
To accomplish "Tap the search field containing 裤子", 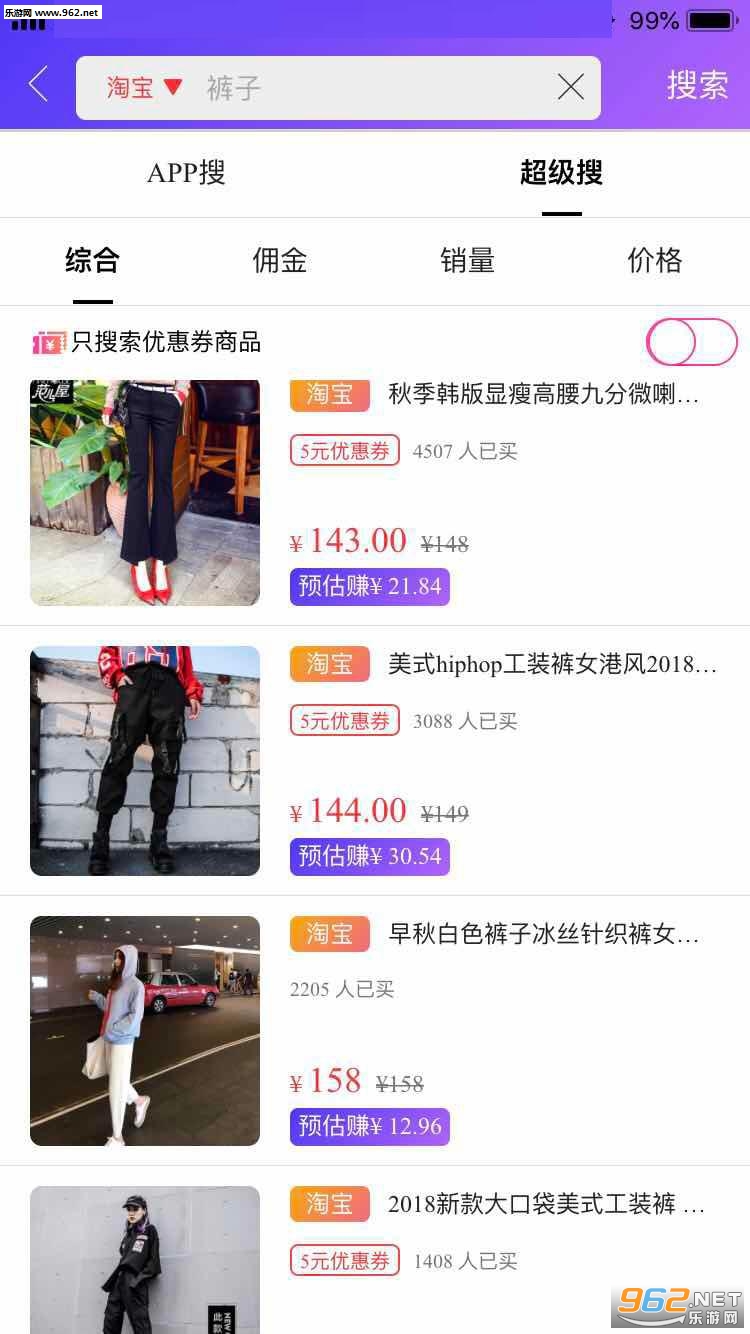I will (x=370, y=88).
